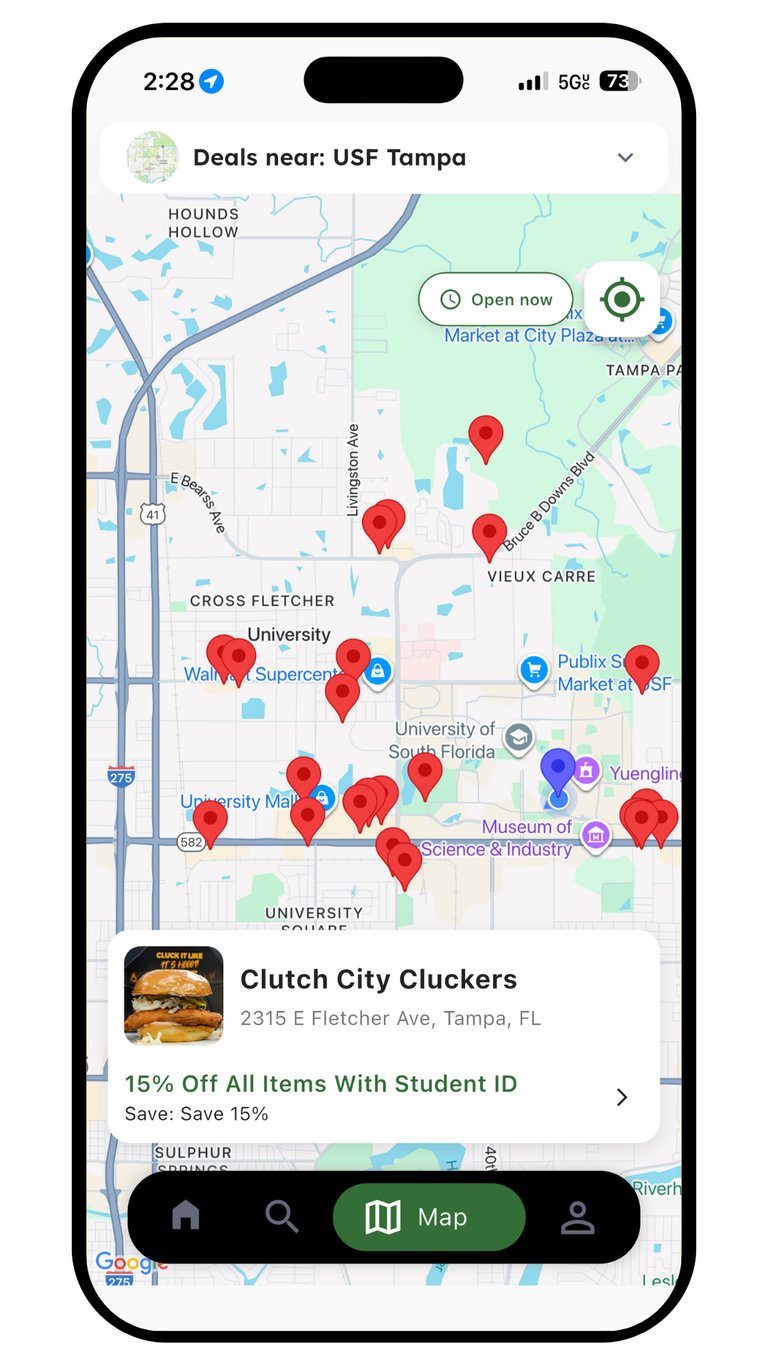
Task: Select the red pin above Vieux Carre
Action: tap(489, 534)
